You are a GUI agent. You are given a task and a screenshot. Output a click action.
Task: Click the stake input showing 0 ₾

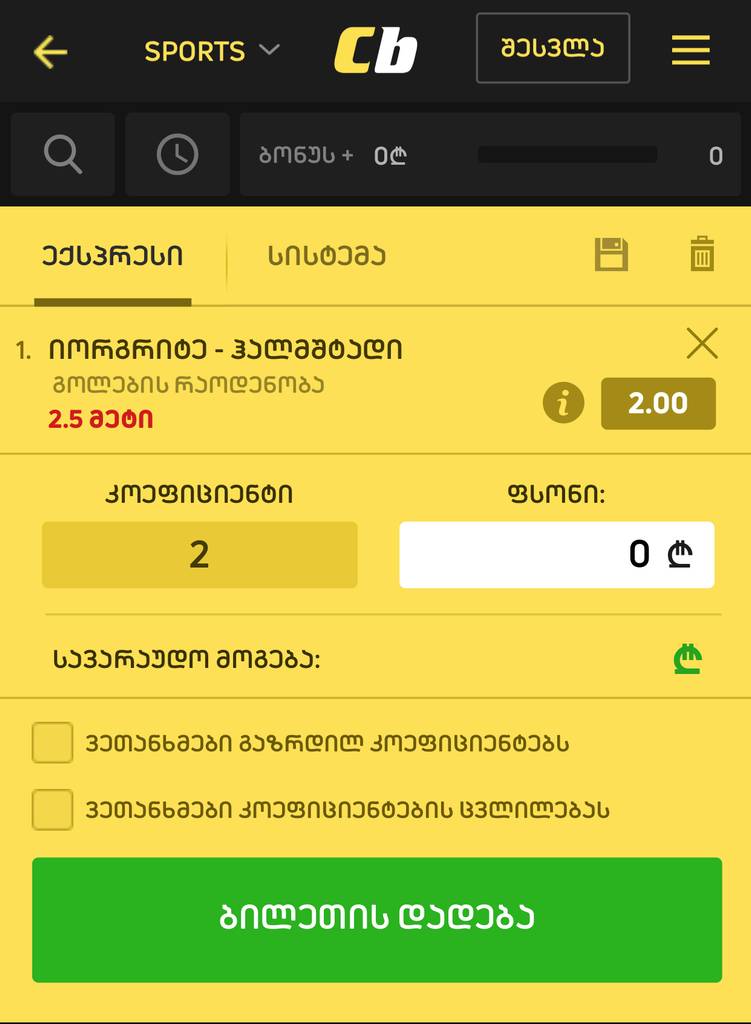point(557,554)
